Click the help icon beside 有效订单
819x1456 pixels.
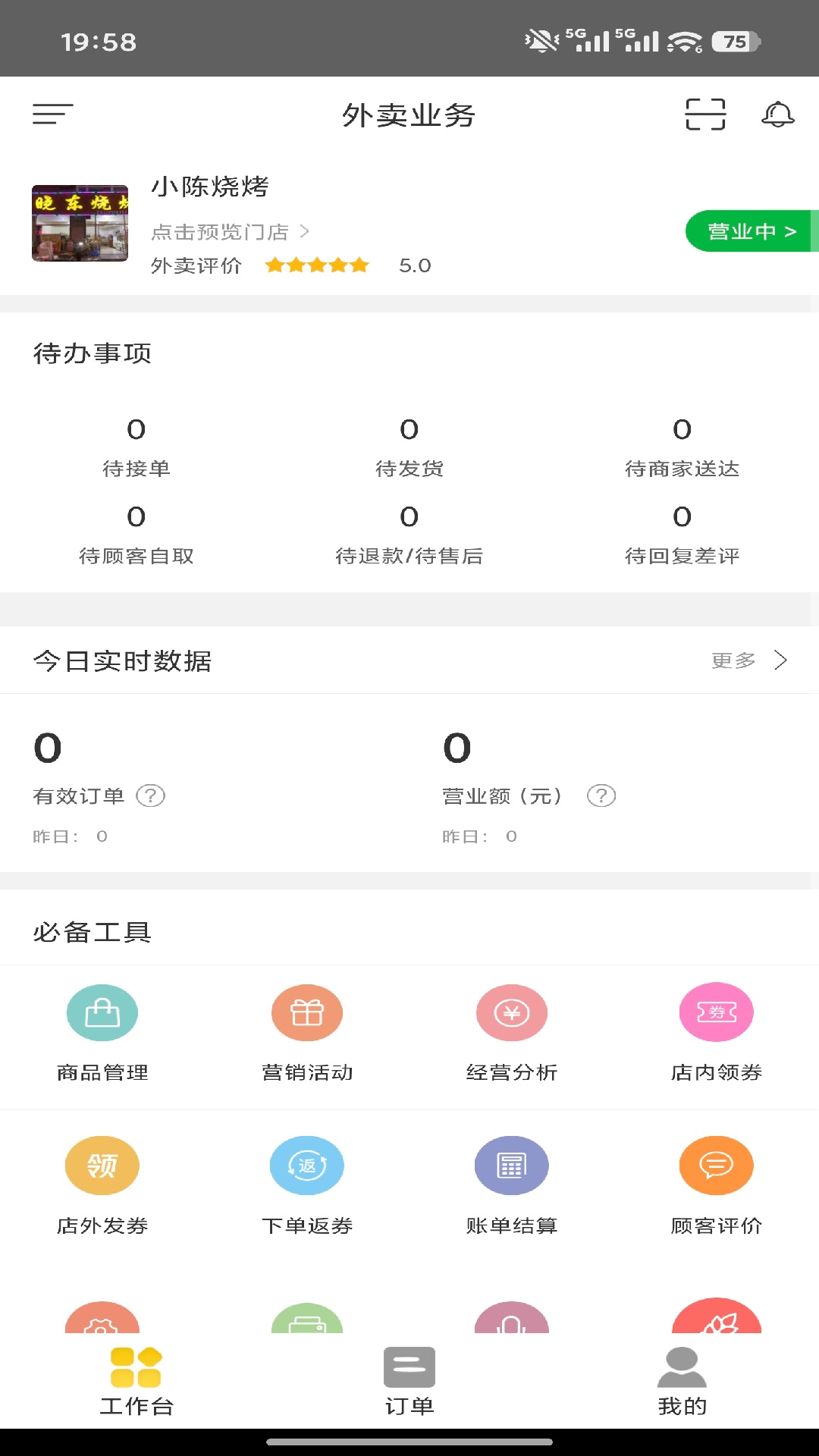click(x=151, y=795)
